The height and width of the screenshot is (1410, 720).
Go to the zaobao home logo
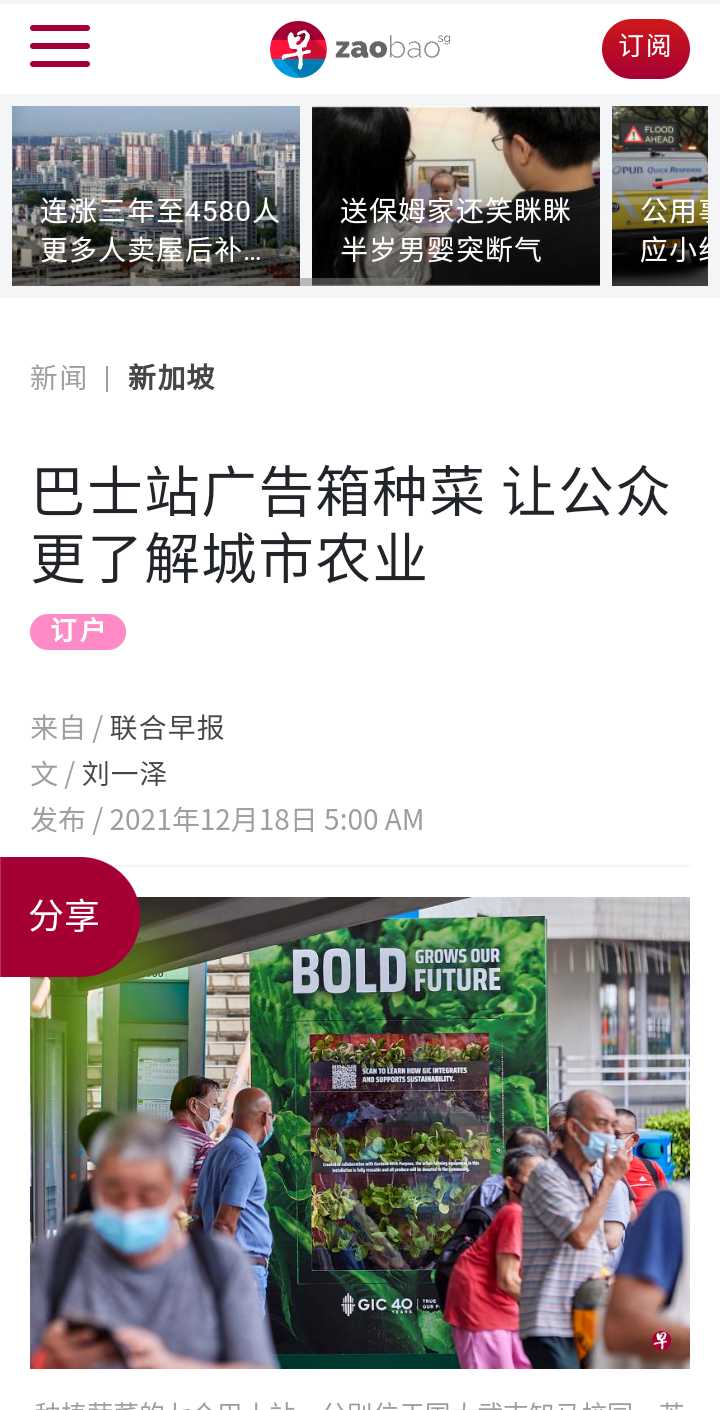(360, 49)
